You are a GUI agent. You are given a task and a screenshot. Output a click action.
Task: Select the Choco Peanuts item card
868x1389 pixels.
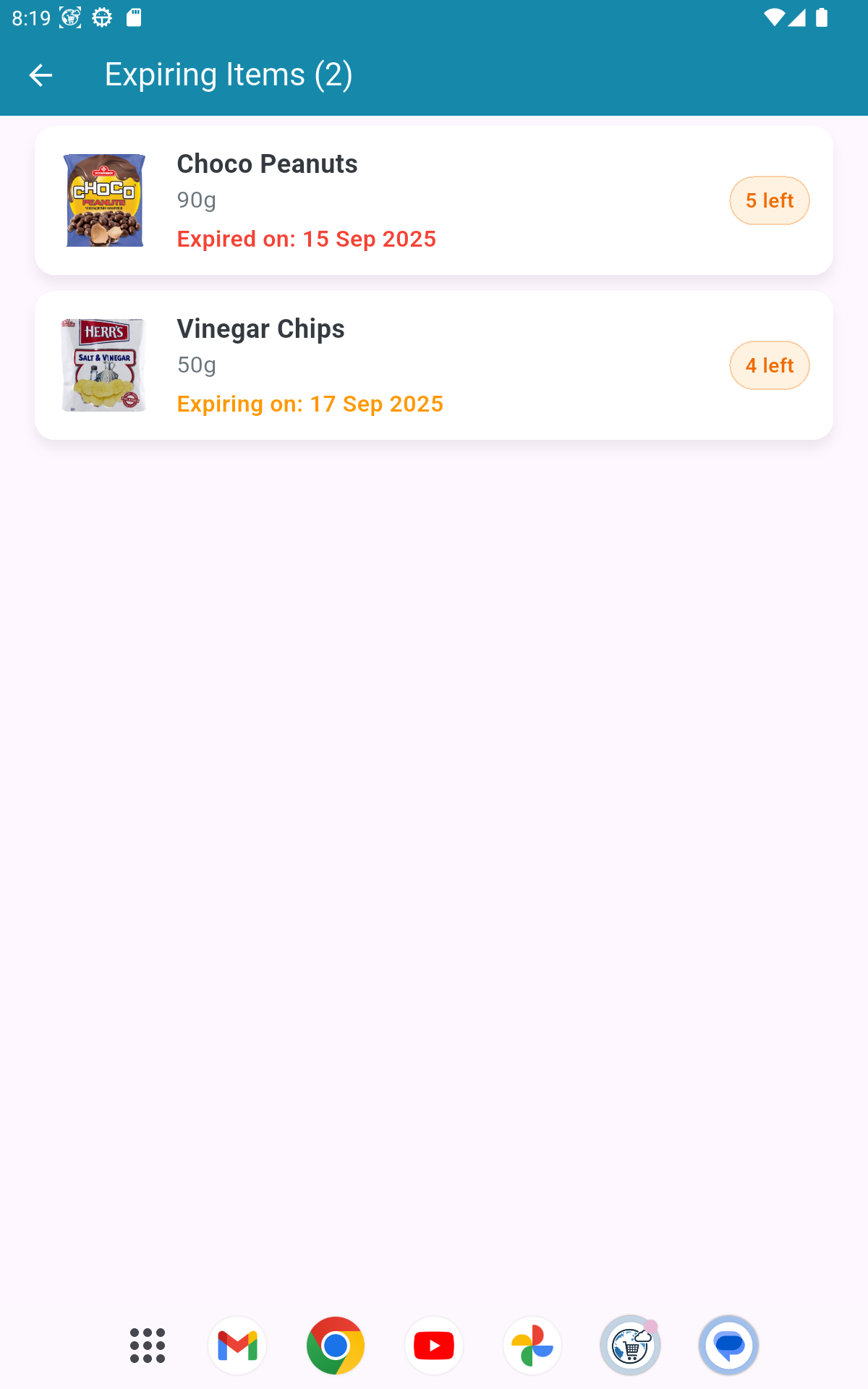click(434, 200)
